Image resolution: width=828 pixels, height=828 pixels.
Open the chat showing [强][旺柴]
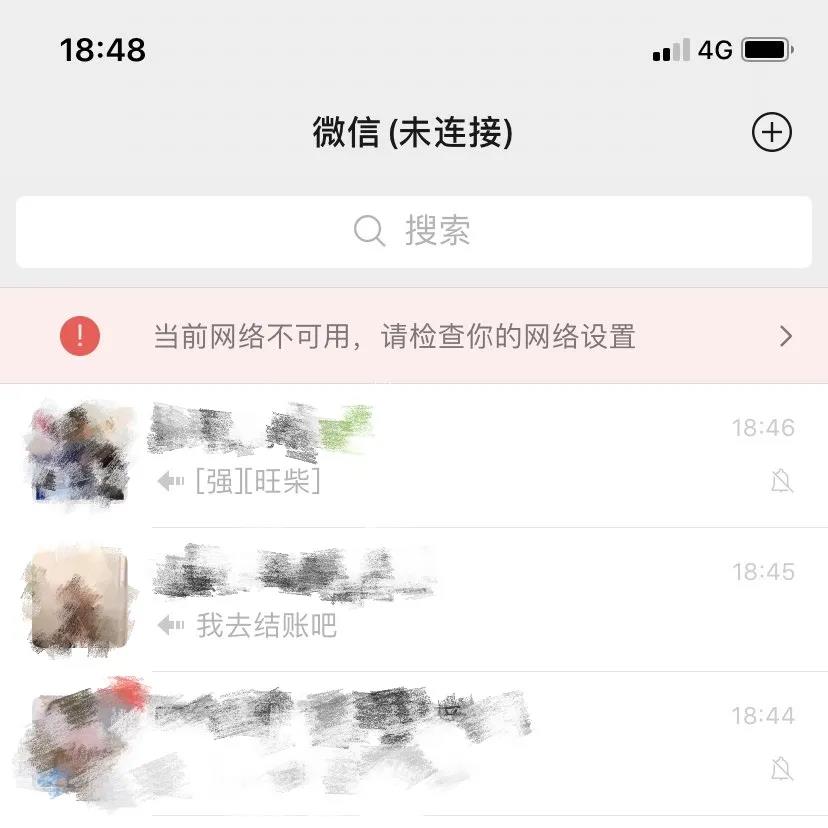[440, 456]
